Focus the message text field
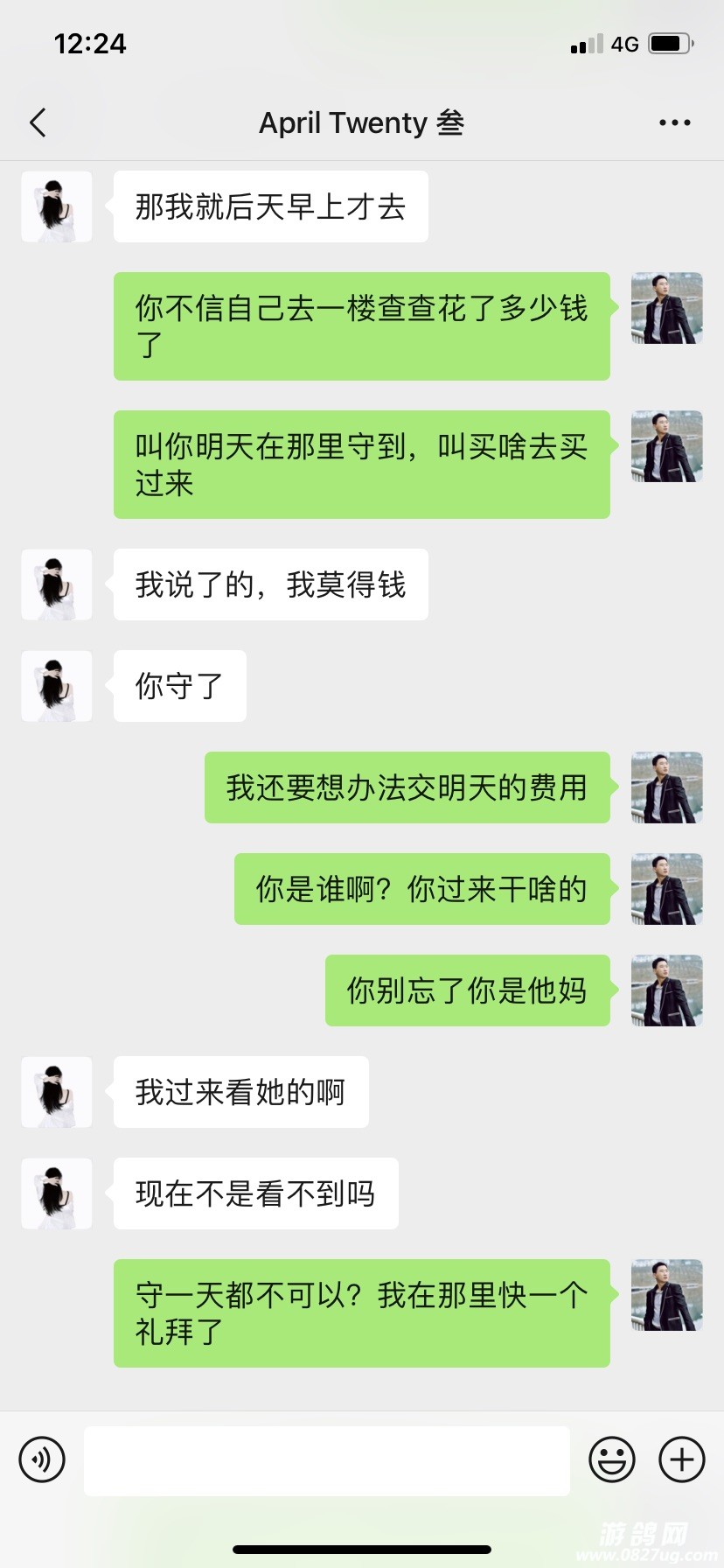 coord(326,1460)
